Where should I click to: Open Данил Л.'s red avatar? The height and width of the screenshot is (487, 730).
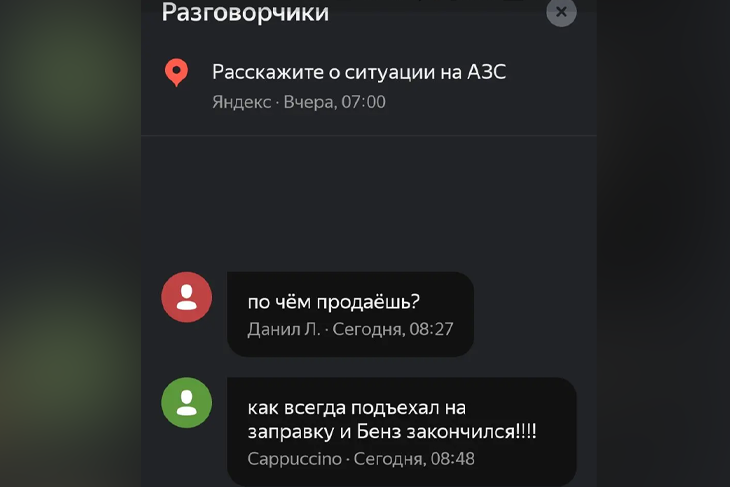pos(187,297)
